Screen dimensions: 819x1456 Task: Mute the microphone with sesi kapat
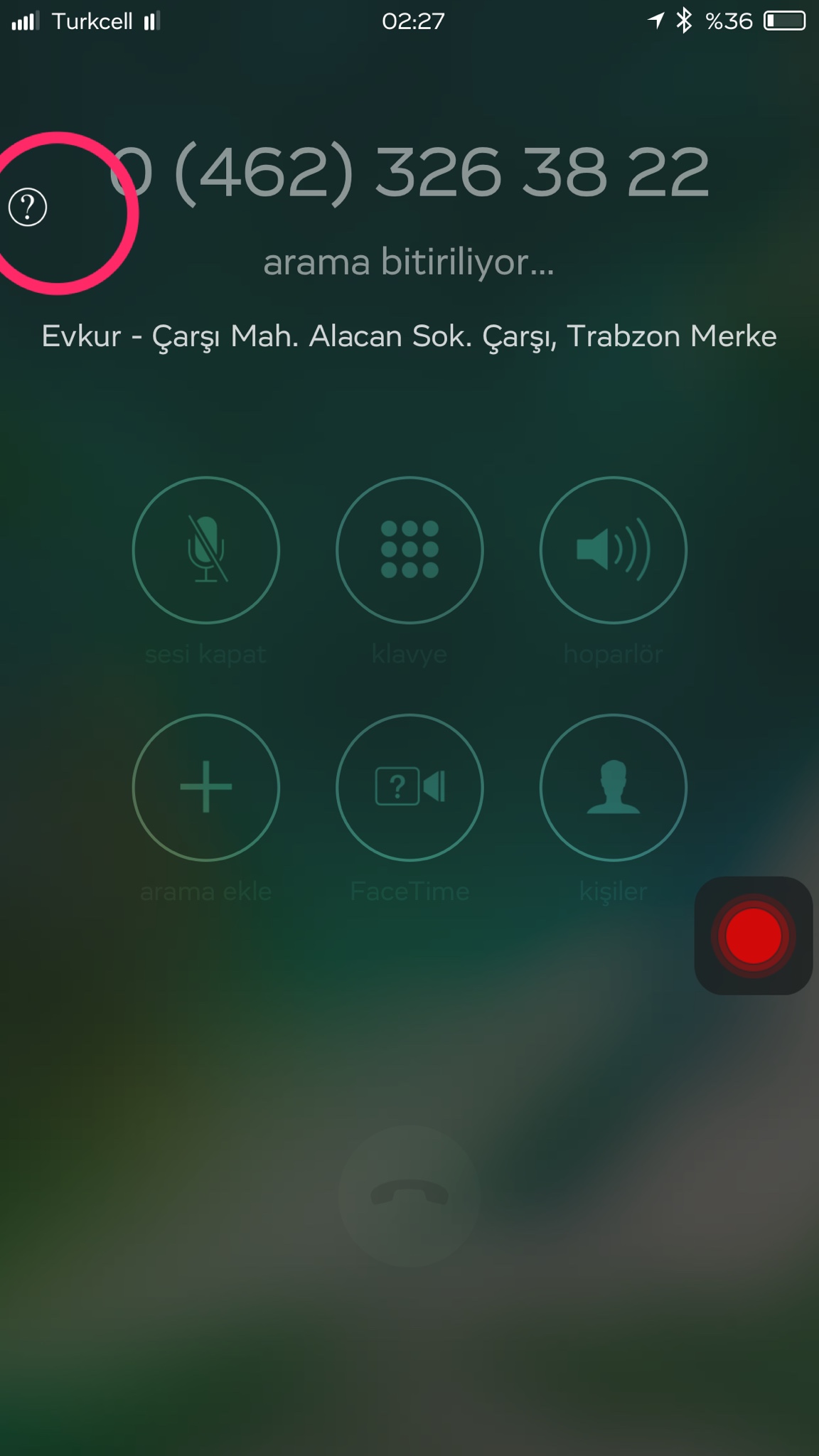tap(205, 551)
